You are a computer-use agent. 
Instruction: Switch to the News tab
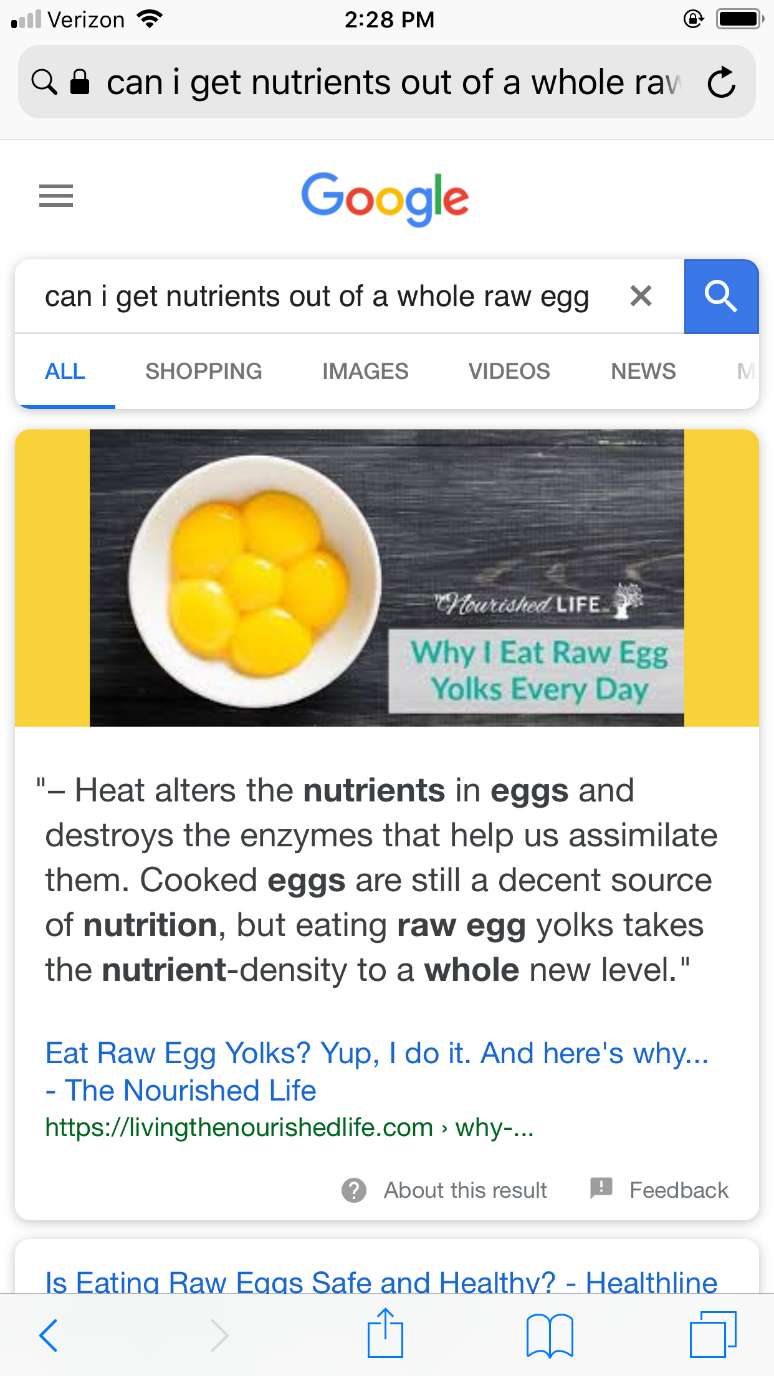(x=643, y=371)
